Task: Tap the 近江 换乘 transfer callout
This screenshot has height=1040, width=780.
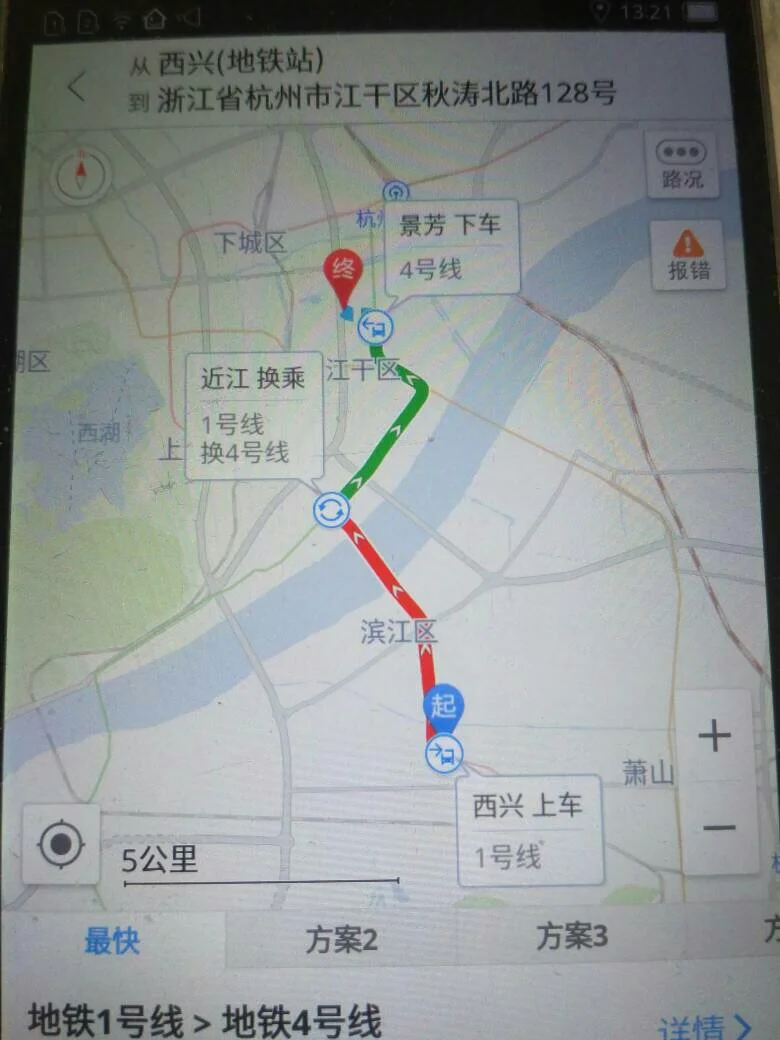Action: (253, 415)
